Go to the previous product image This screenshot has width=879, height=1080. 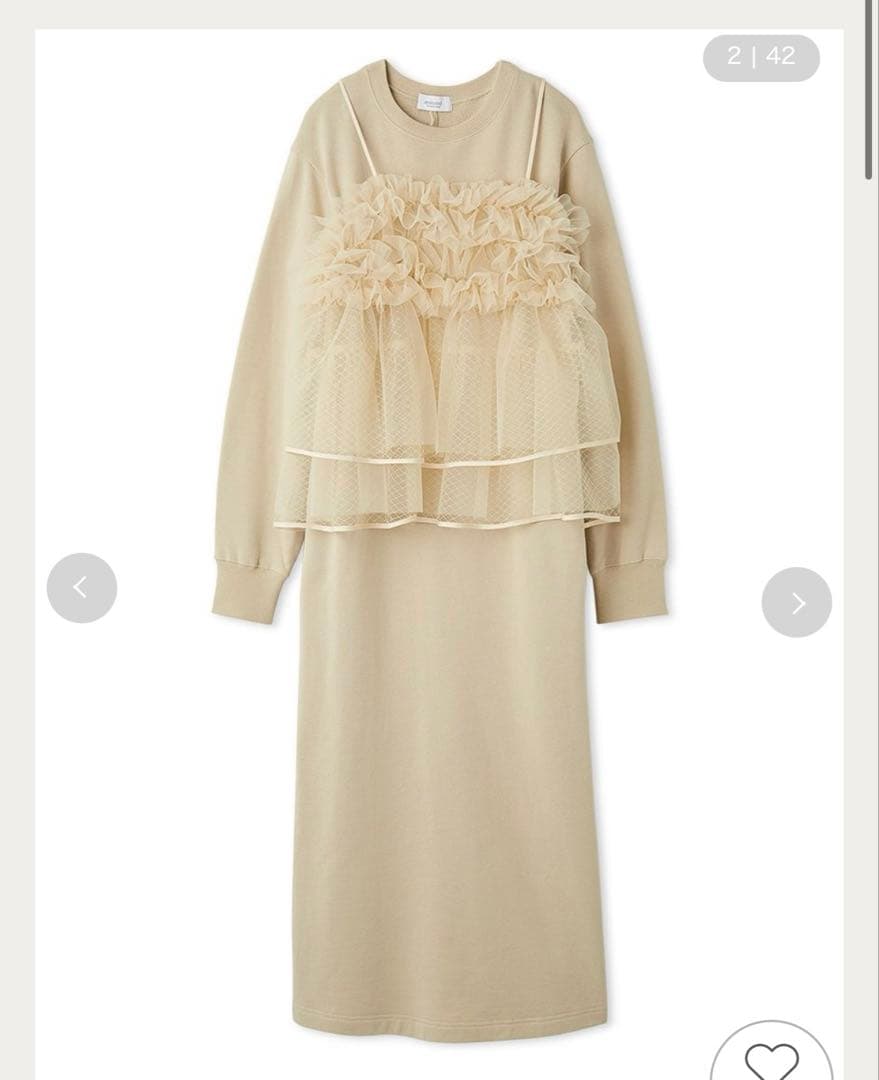tap(82, 588)
